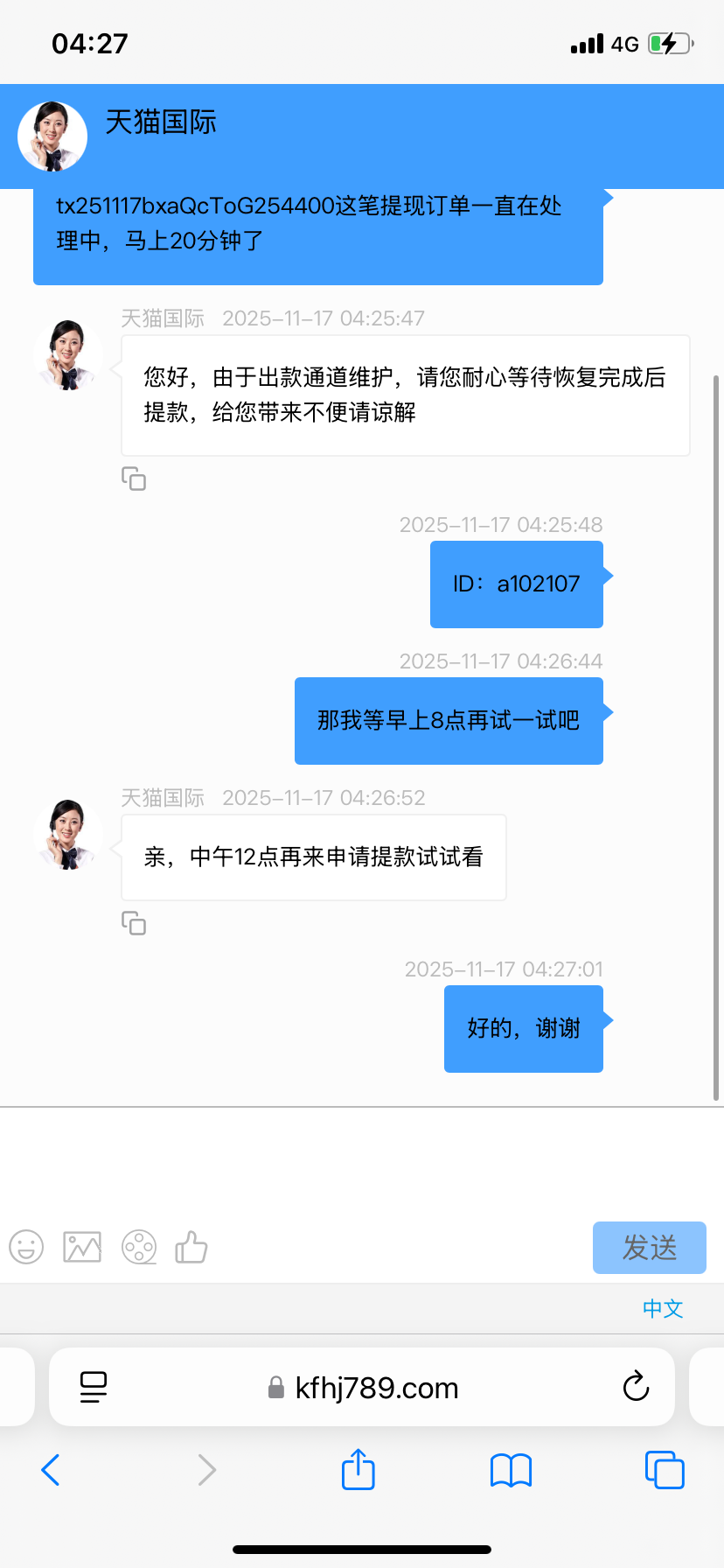
Task: Open Safari page settings menu
Action: point(93,1387)
